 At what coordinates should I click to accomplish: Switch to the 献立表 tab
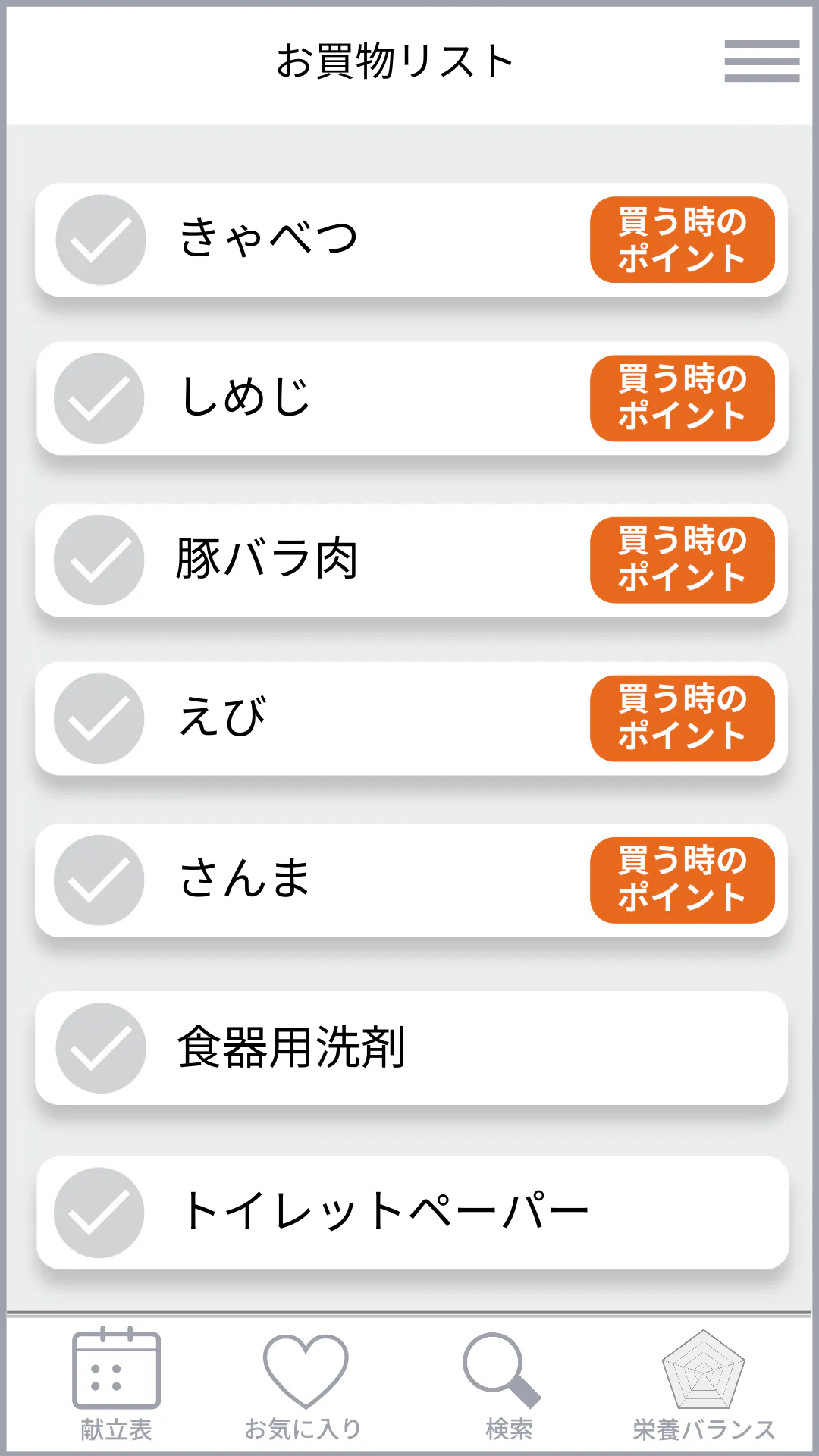click(116, 1385)
